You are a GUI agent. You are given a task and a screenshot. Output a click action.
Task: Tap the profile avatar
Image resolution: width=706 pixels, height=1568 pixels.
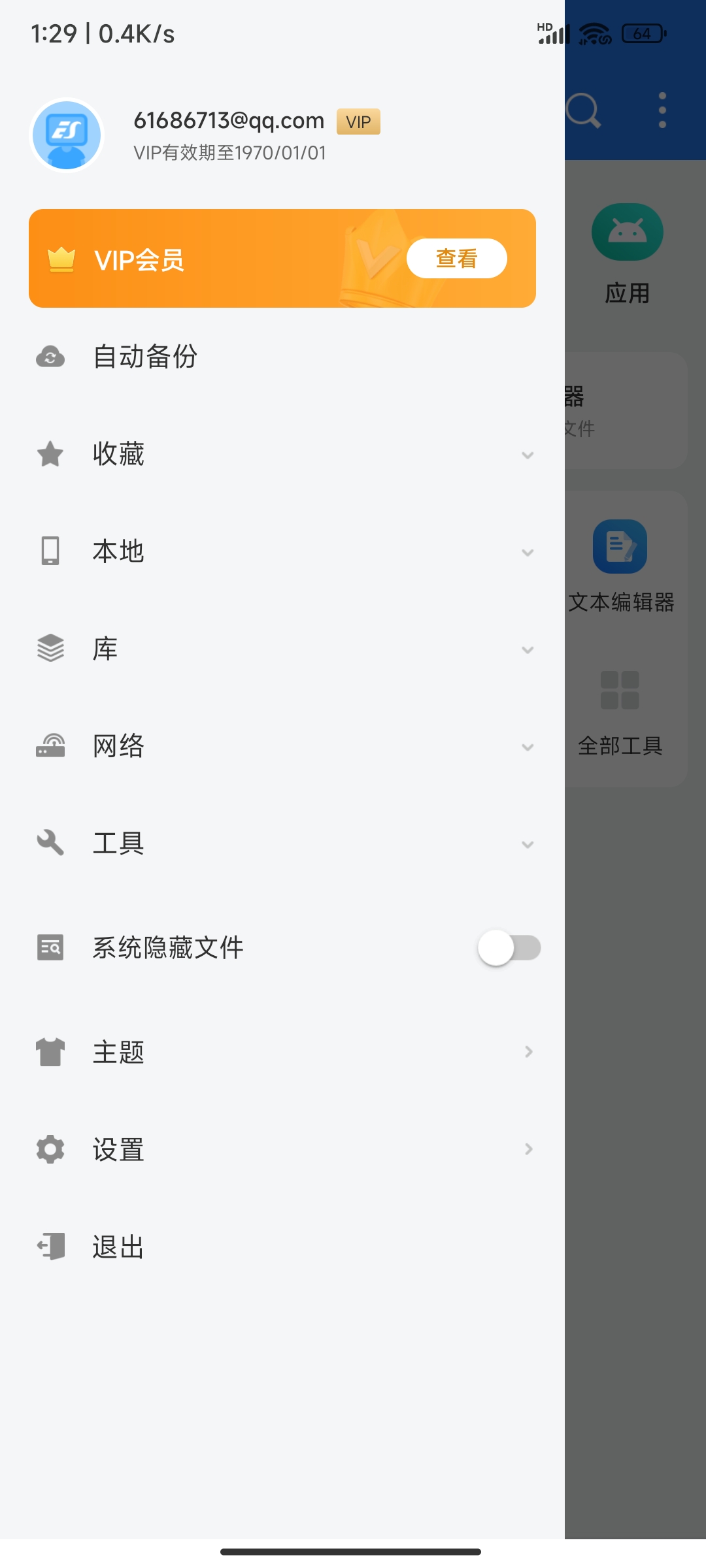point(67,135)
